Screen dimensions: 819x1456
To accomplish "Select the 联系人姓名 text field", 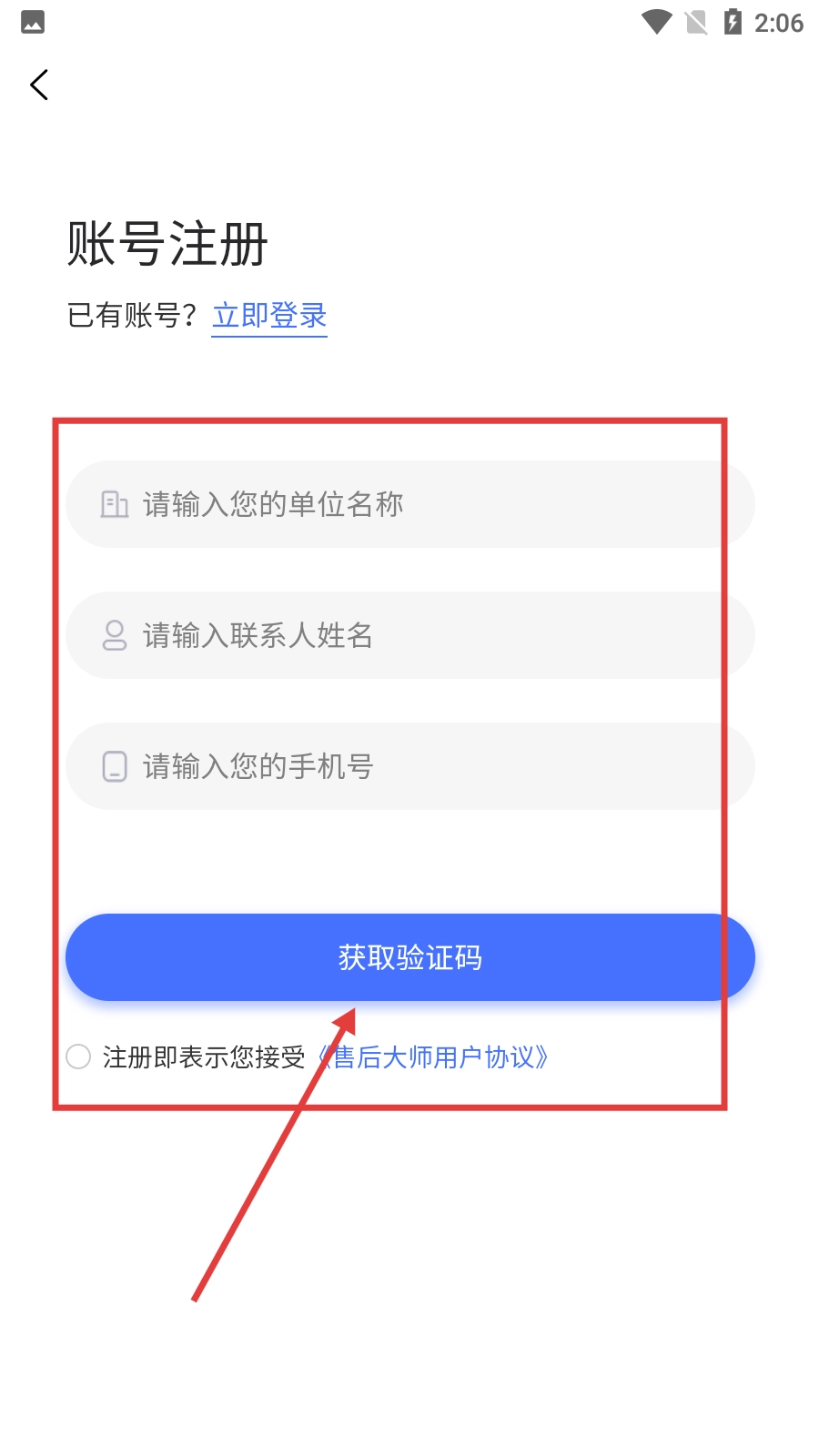I will 409,635.
